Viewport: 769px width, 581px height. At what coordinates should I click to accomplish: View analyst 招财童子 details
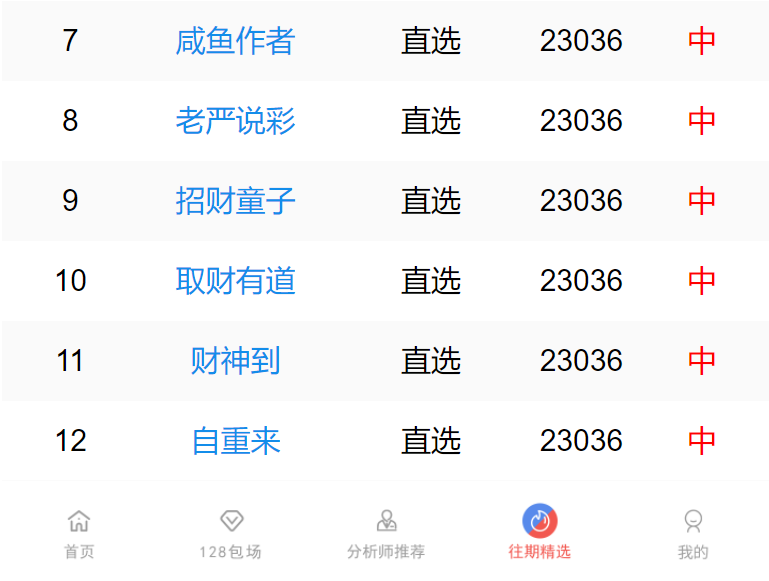(235, 201)
